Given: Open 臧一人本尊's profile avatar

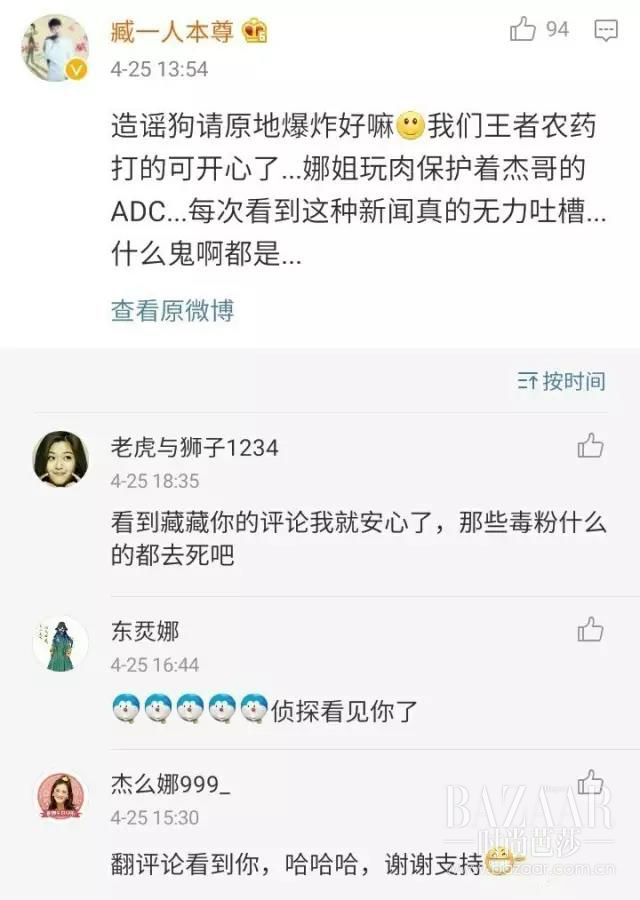Looking at the screenshot, I should 56,47.
